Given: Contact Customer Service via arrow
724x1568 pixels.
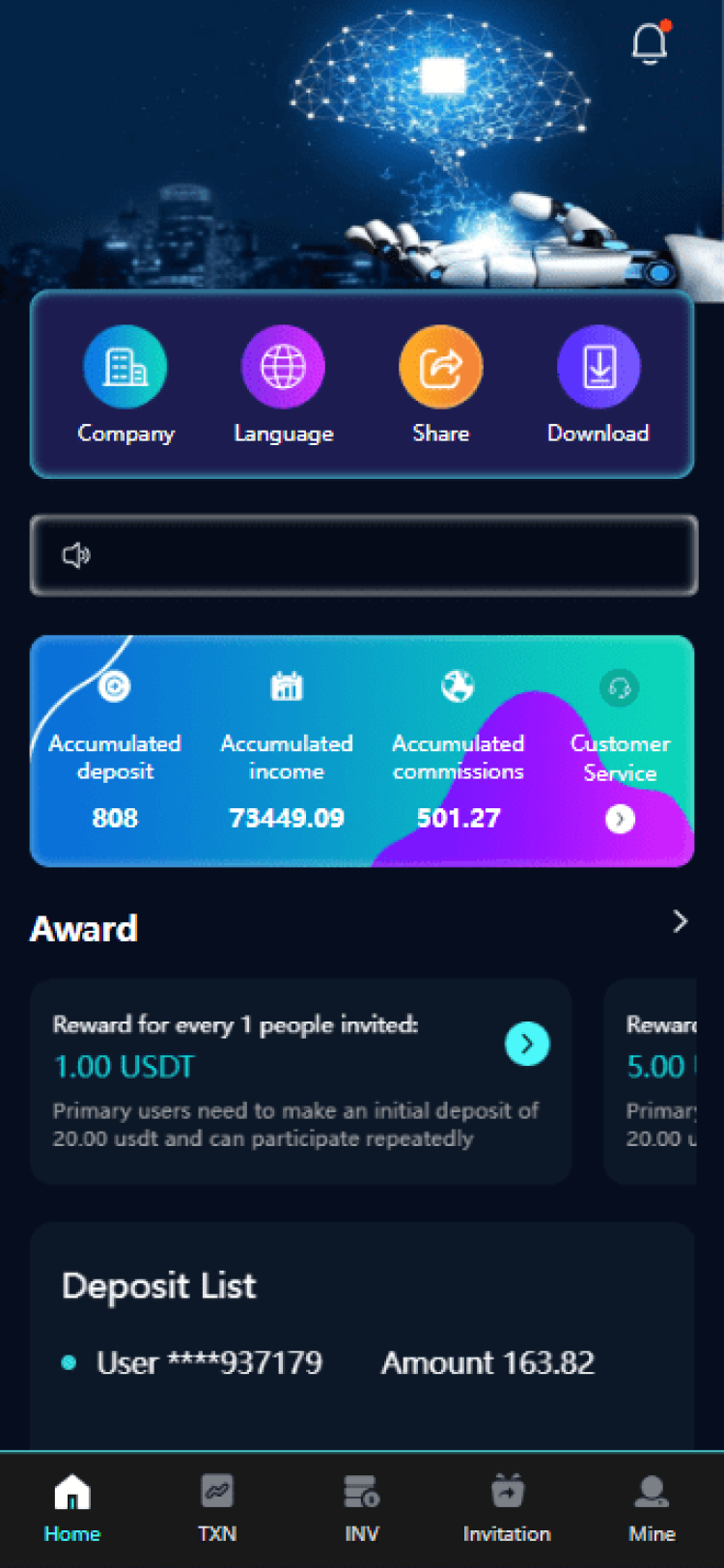Looking at the screenshot, I should click(620, 819).
